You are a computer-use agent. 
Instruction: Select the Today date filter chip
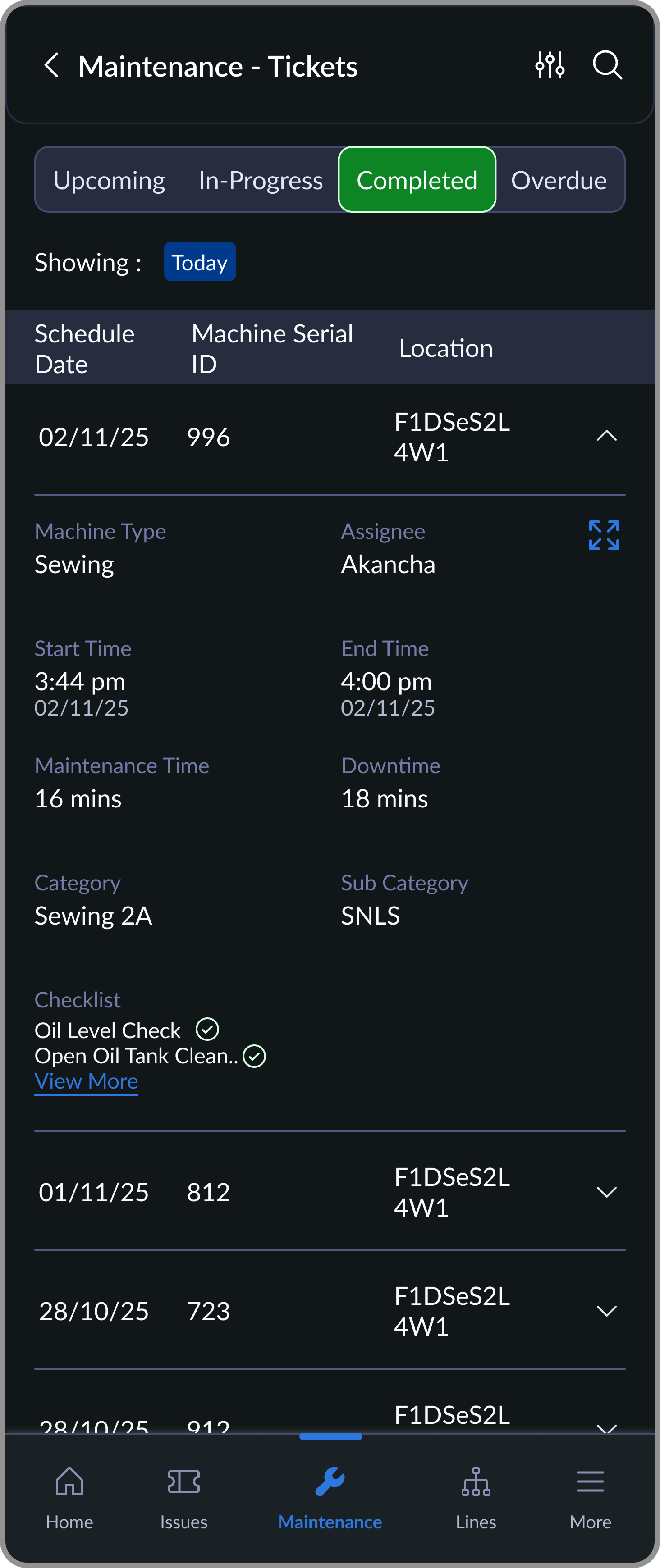point(200,261)
